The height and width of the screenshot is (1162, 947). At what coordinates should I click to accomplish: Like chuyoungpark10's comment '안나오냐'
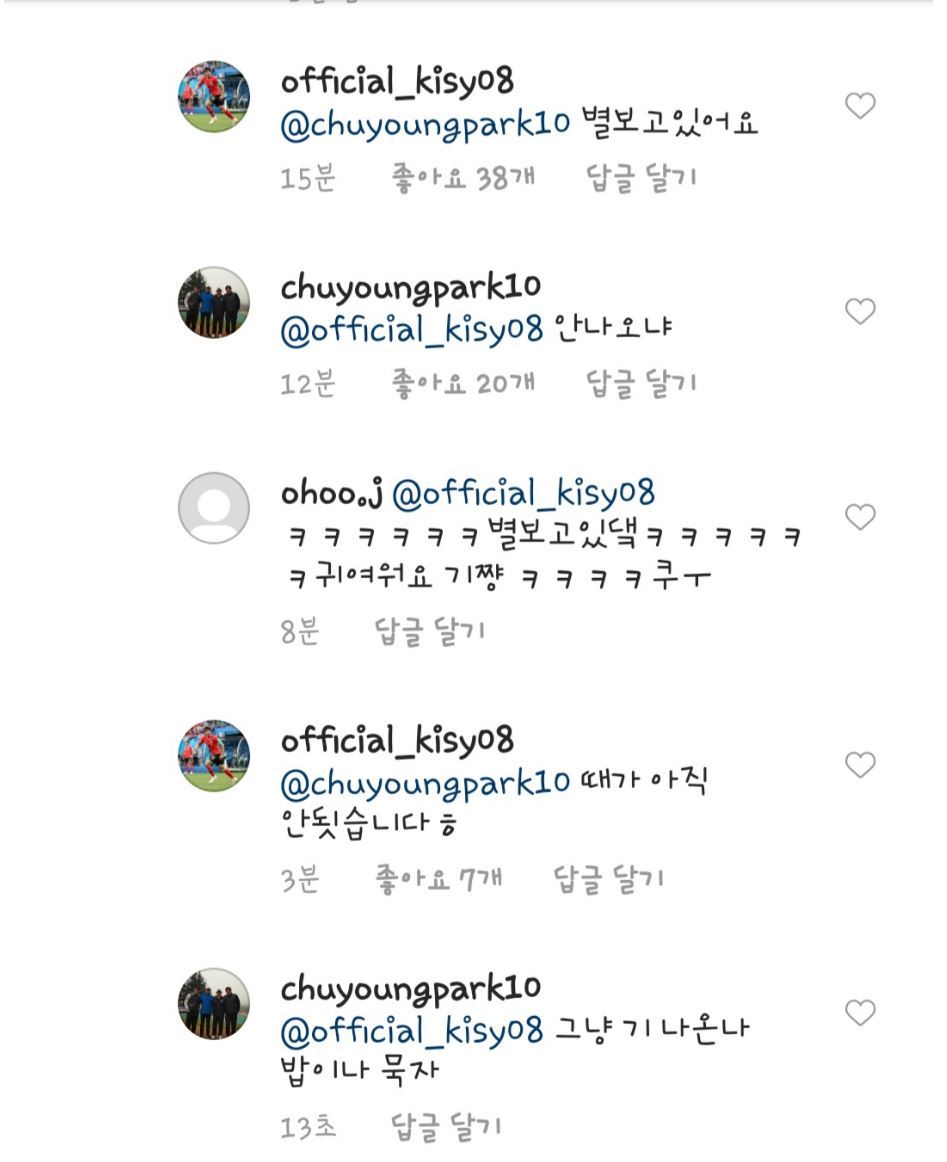coord(860,312)
